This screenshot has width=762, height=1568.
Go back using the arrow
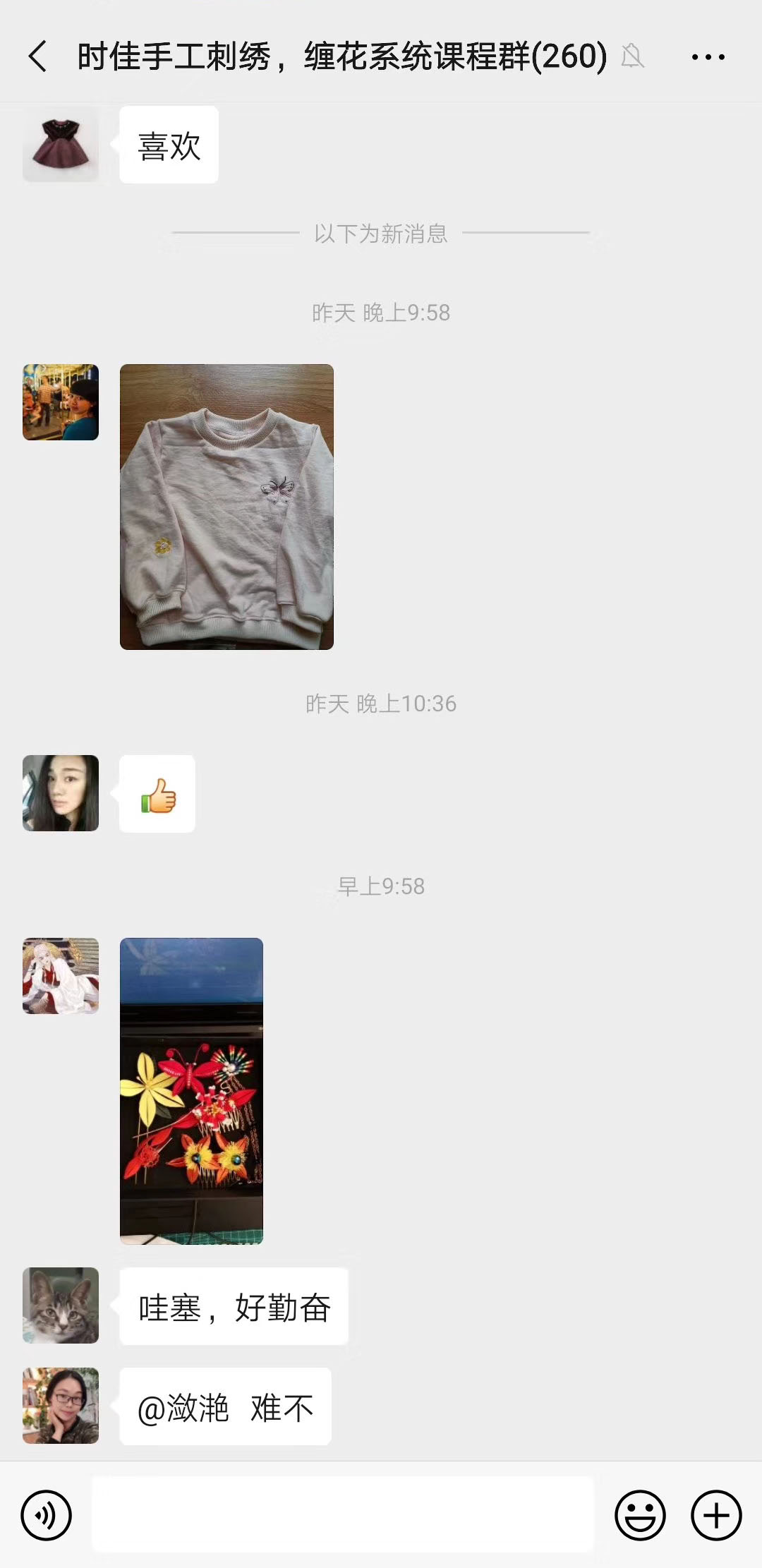pyautogui.click(x=37, y=56)
